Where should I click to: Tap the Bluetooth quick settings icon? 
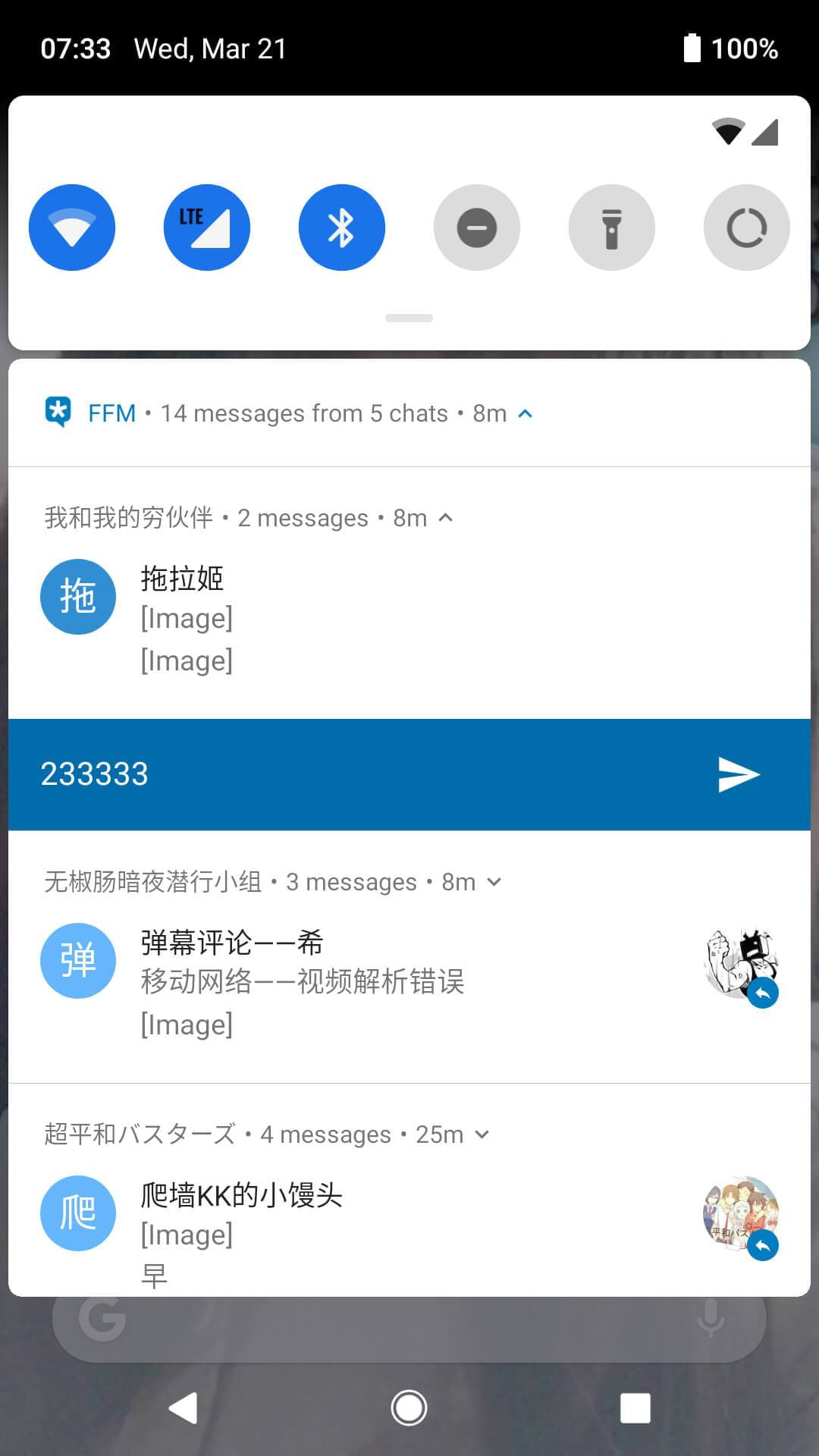(341, 227)
